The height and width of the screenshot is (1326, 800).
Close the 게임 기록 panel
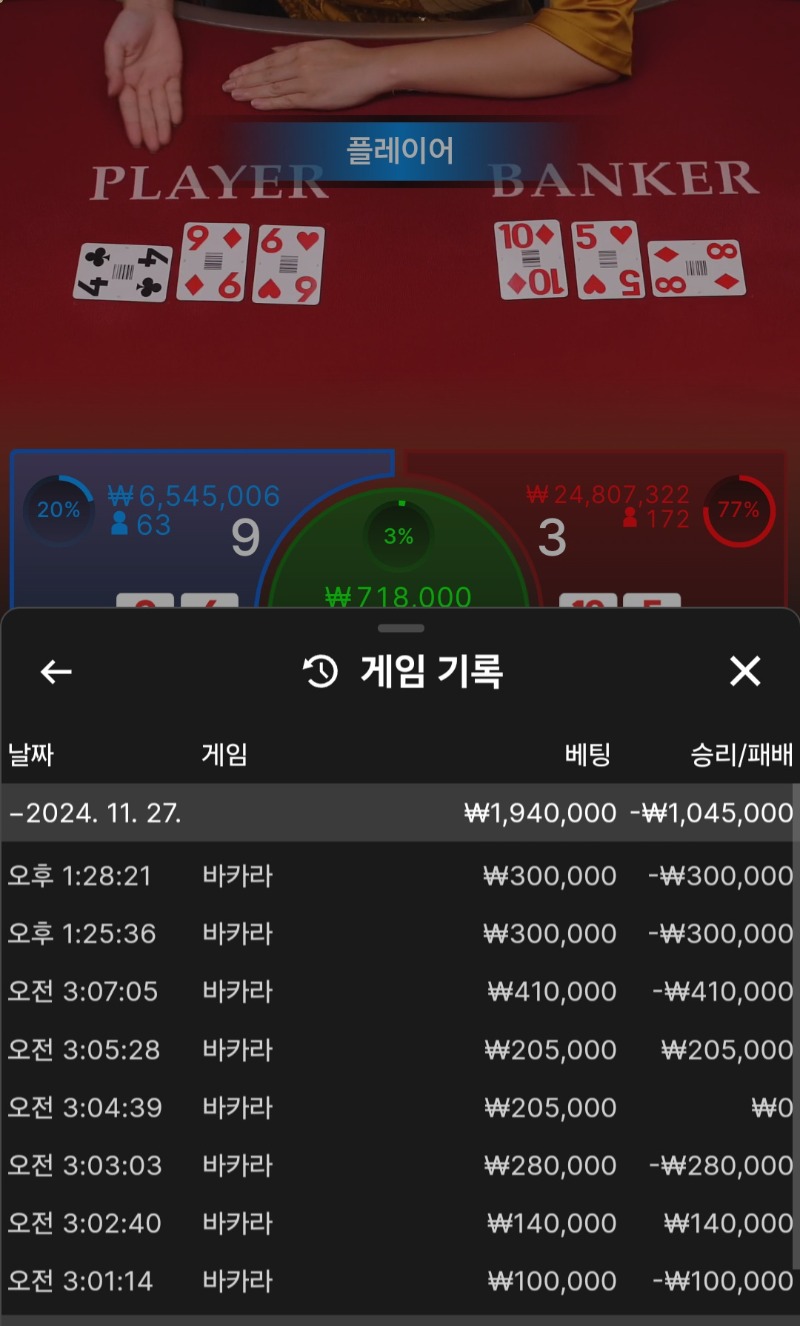pos(745,672)
